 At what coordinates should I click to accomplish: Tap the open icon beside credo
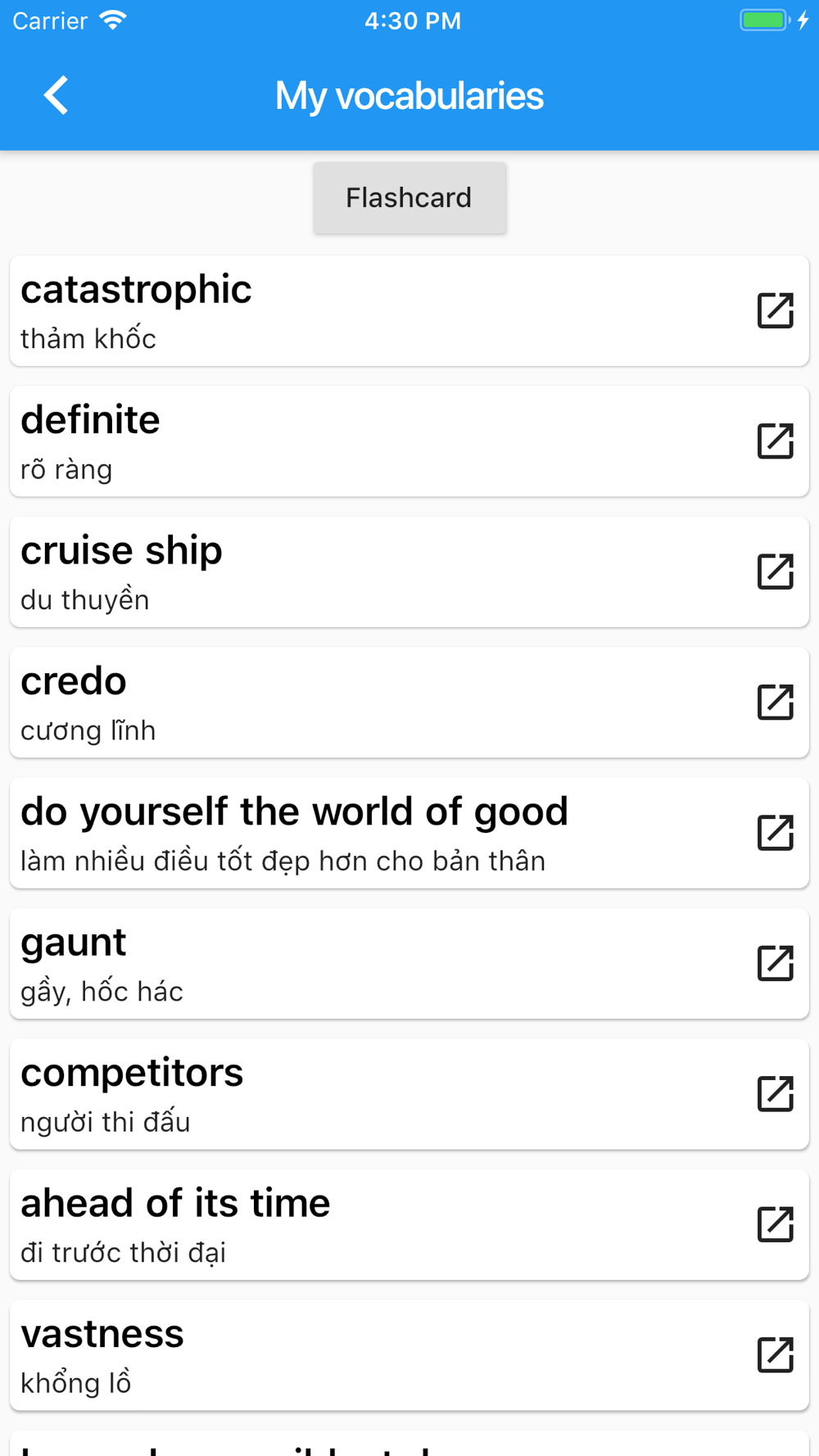pos(775,702)
